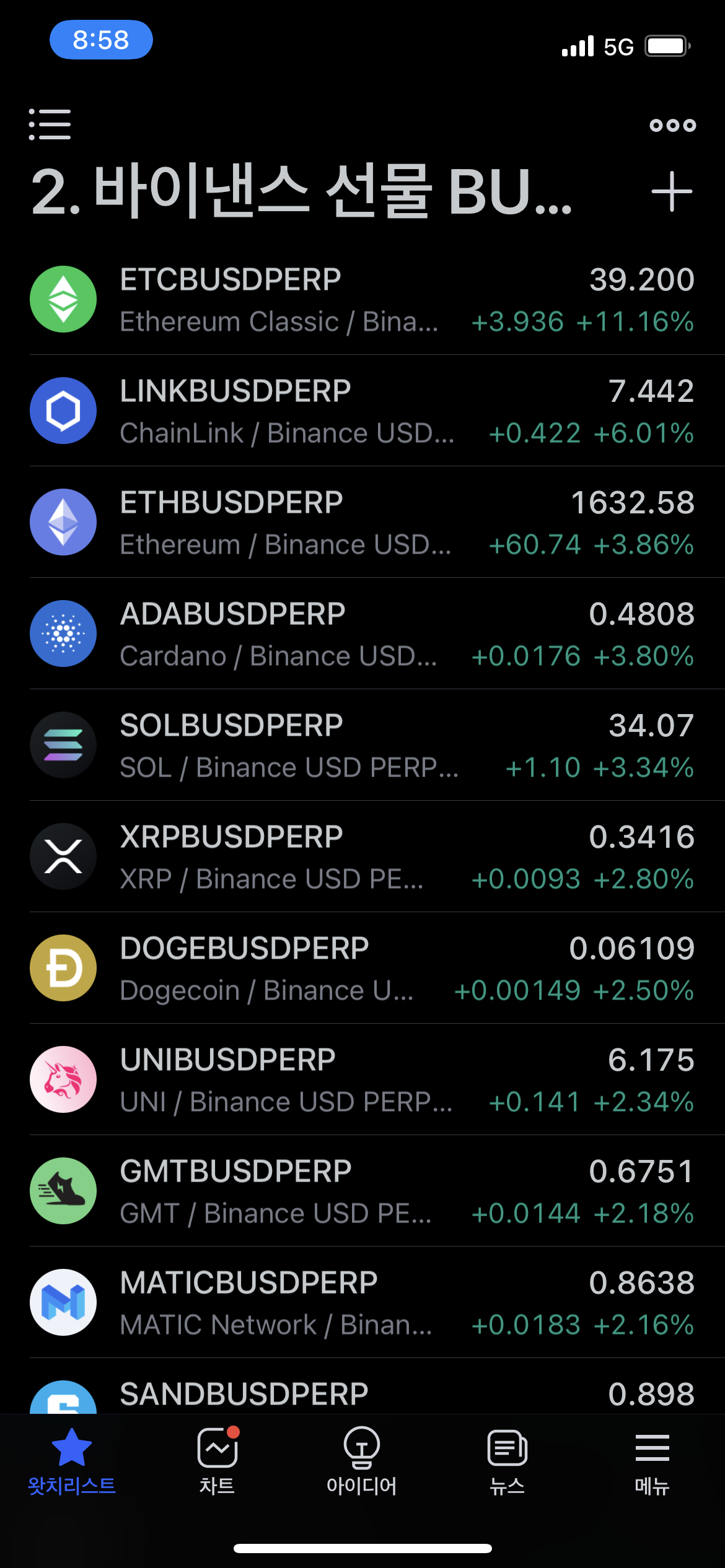This screenshot has width=725, height=1568.
Task: Open SOLBUSDPERP symbol
Action: (362, 745)
